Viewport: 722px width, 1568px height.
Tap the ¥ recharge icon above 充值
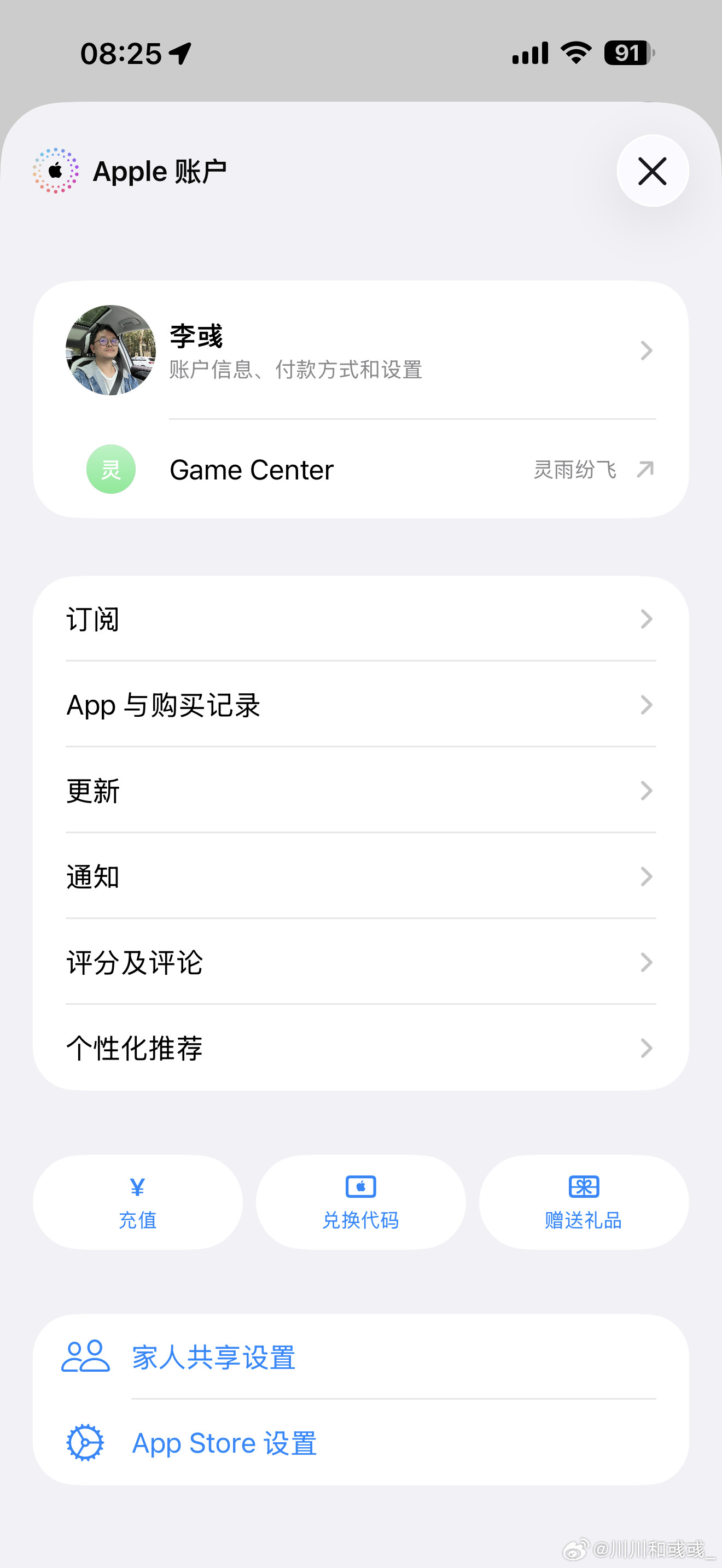pos(137,1186)
